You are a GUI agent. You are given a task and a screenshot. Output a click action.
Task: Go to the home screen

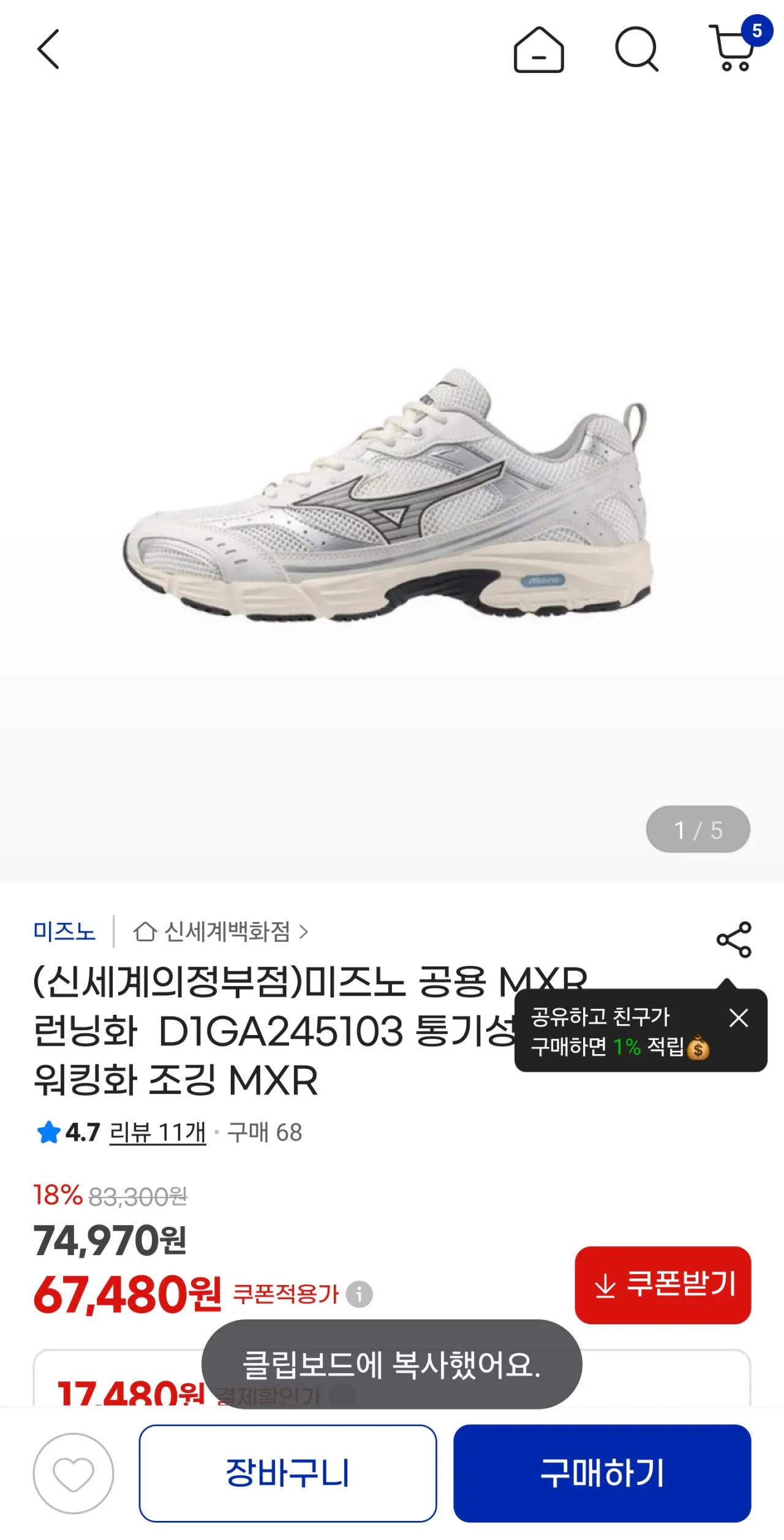pyautogui.click(x=539, y=52)
